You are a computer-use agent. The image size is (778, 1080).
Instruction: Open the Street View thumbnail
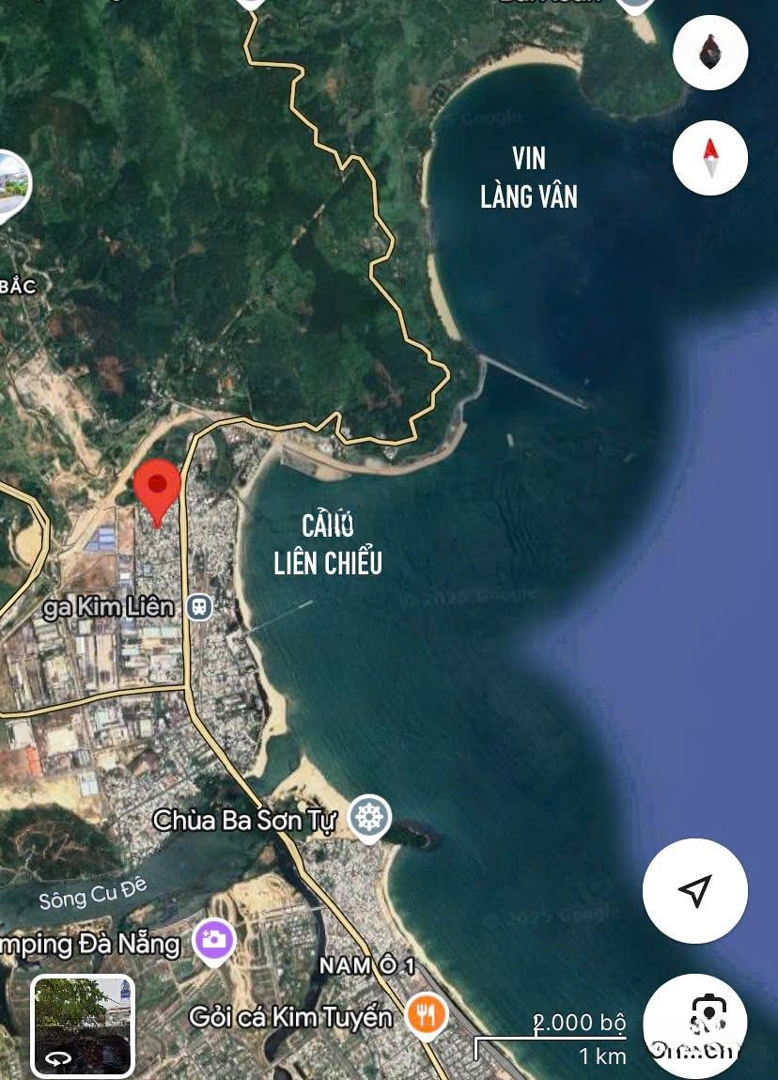82,1025
